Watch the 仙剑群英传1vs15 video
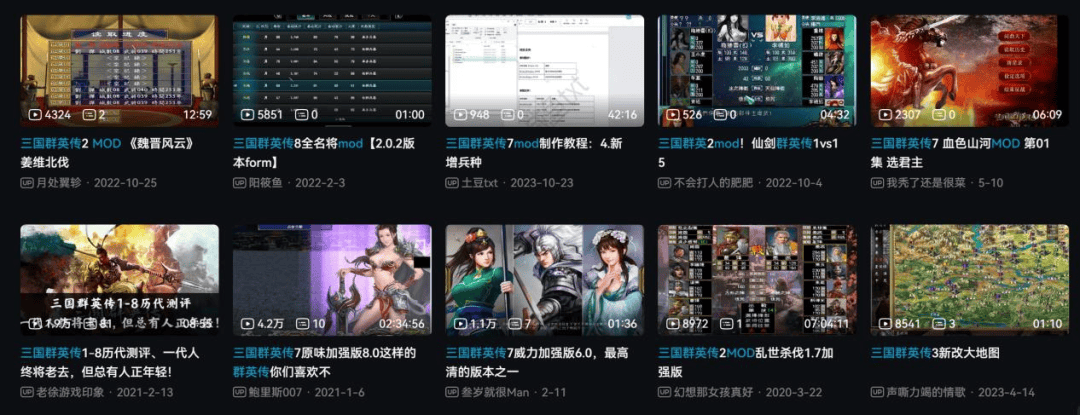The image size is (1080, 415). tap(756, 70)
